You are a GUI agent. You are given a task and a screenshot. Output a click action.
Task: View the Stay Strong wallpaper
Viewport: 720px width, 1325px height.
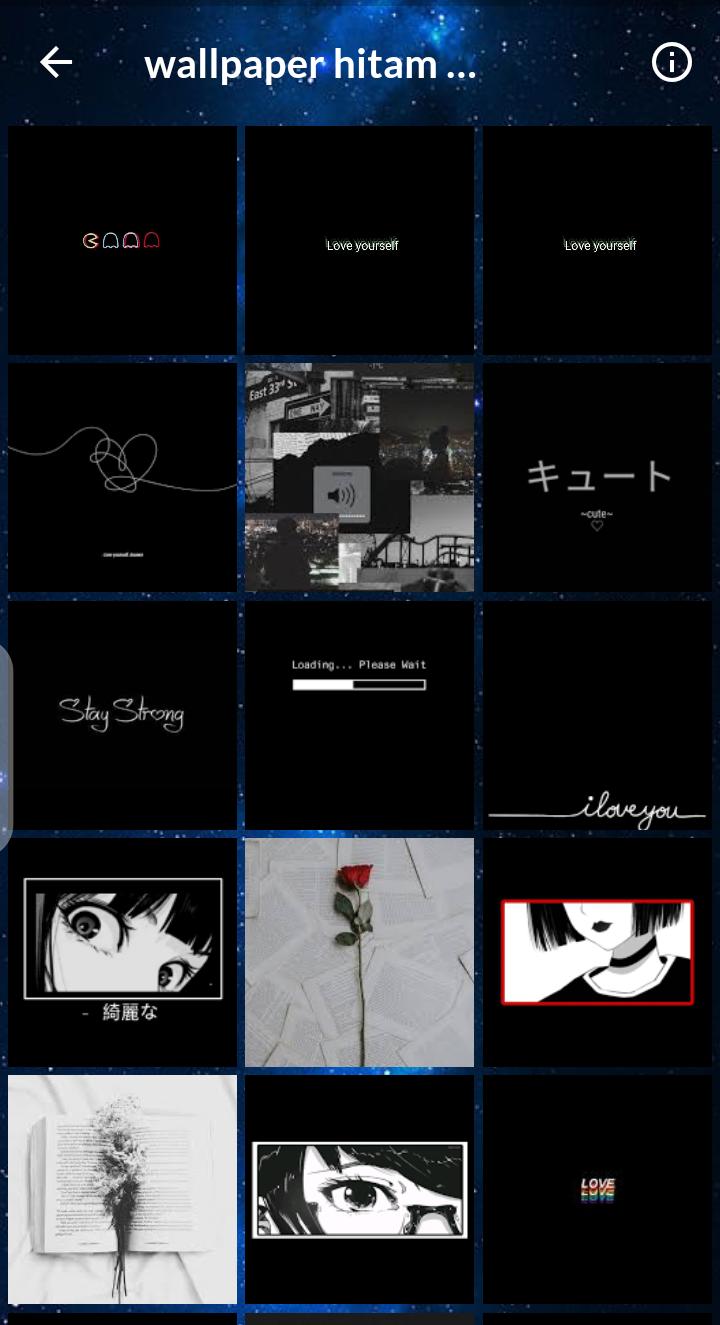pos(122,714)
